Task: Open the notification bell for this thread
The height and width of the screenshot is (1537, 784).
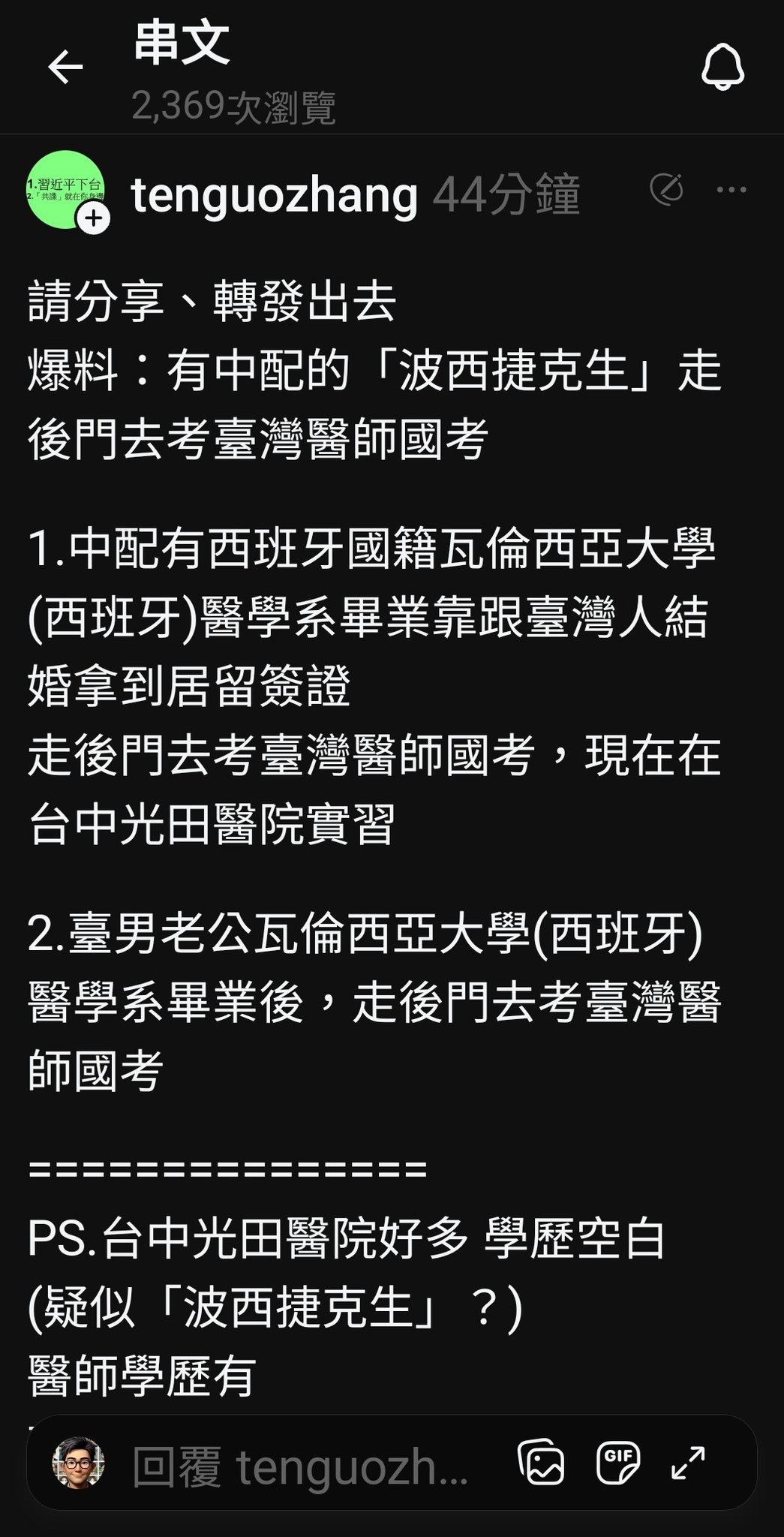Action: tap(722, 68)
